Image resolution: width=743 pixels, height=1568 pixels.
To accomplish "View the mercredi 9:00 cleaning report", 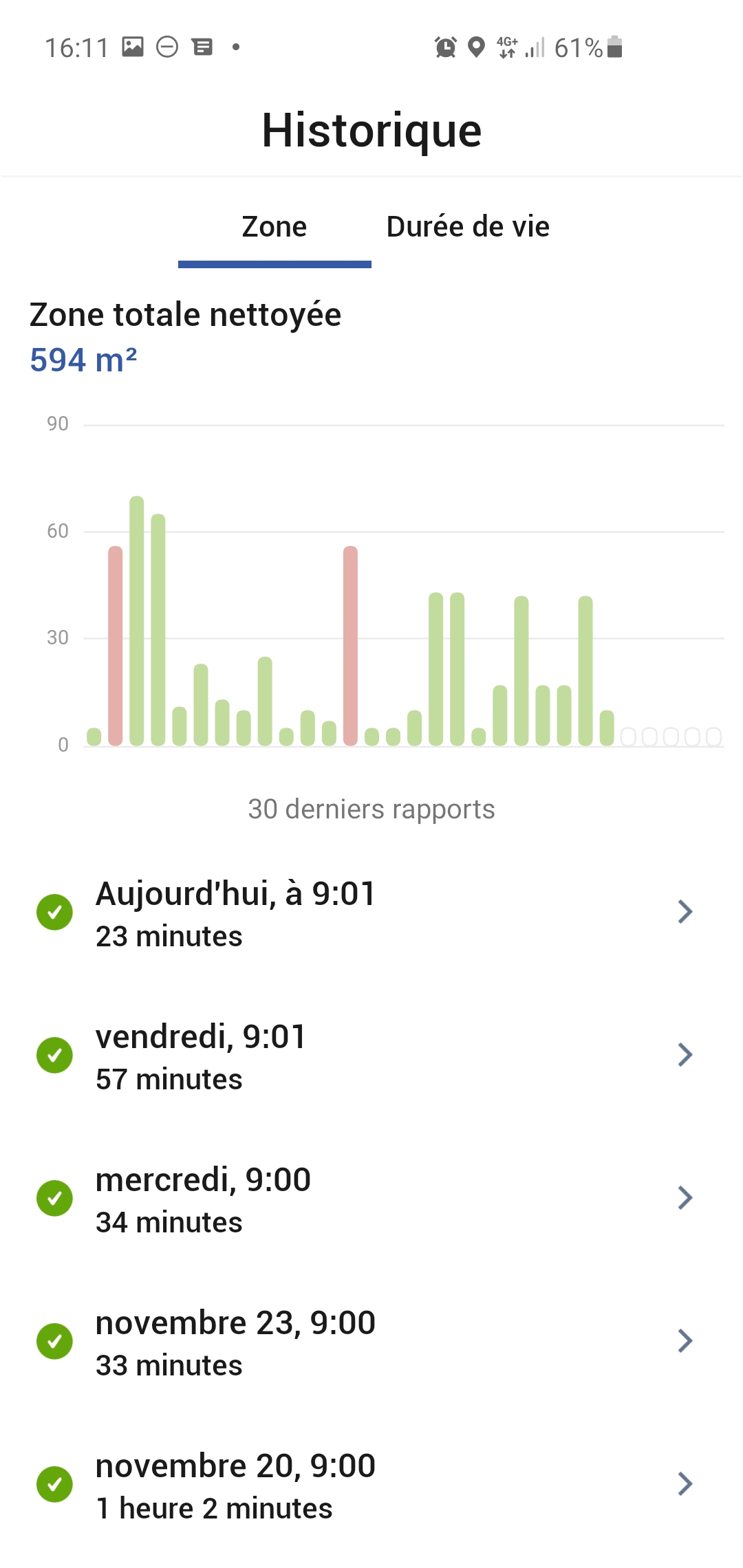I will [x=371, y=1199].
